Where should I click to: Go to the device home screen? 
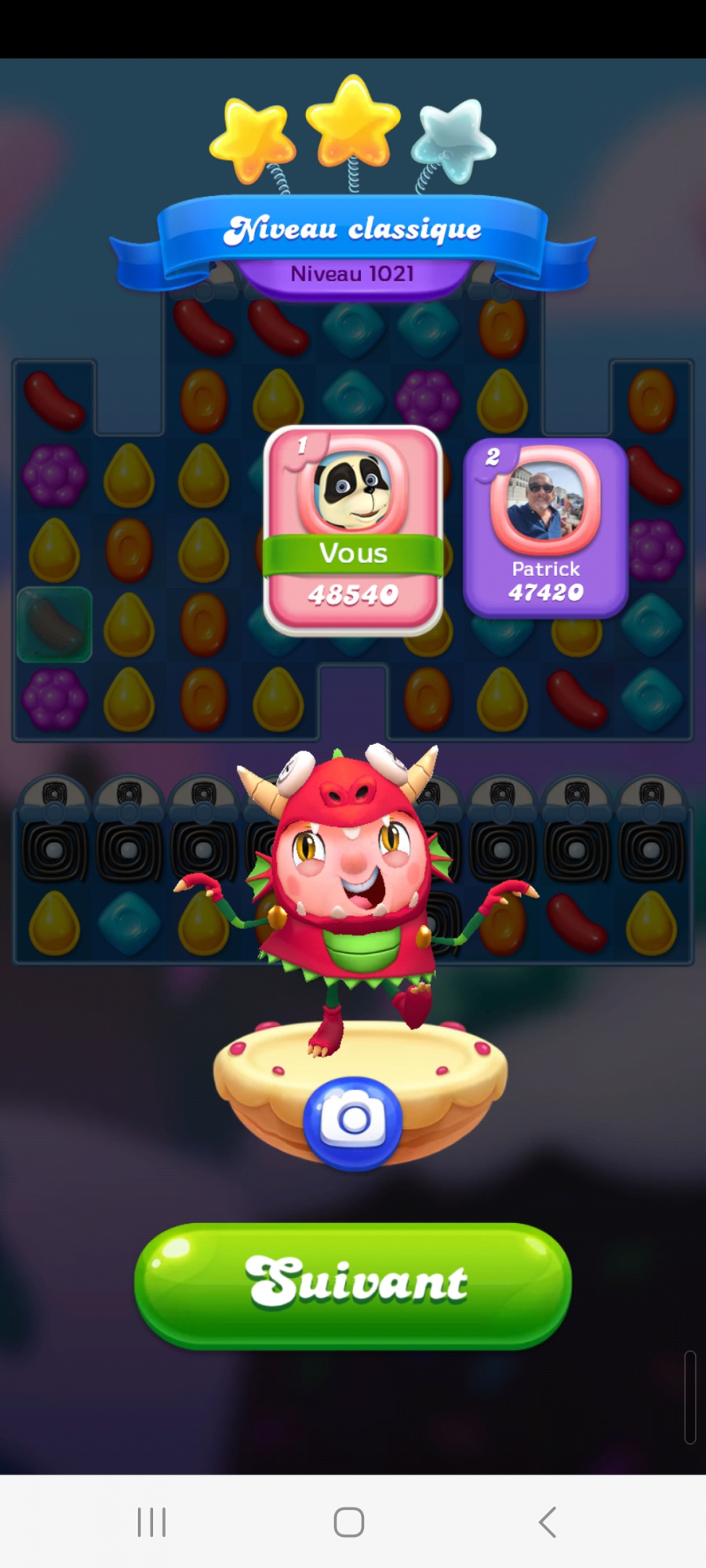tap(349, 1523)
